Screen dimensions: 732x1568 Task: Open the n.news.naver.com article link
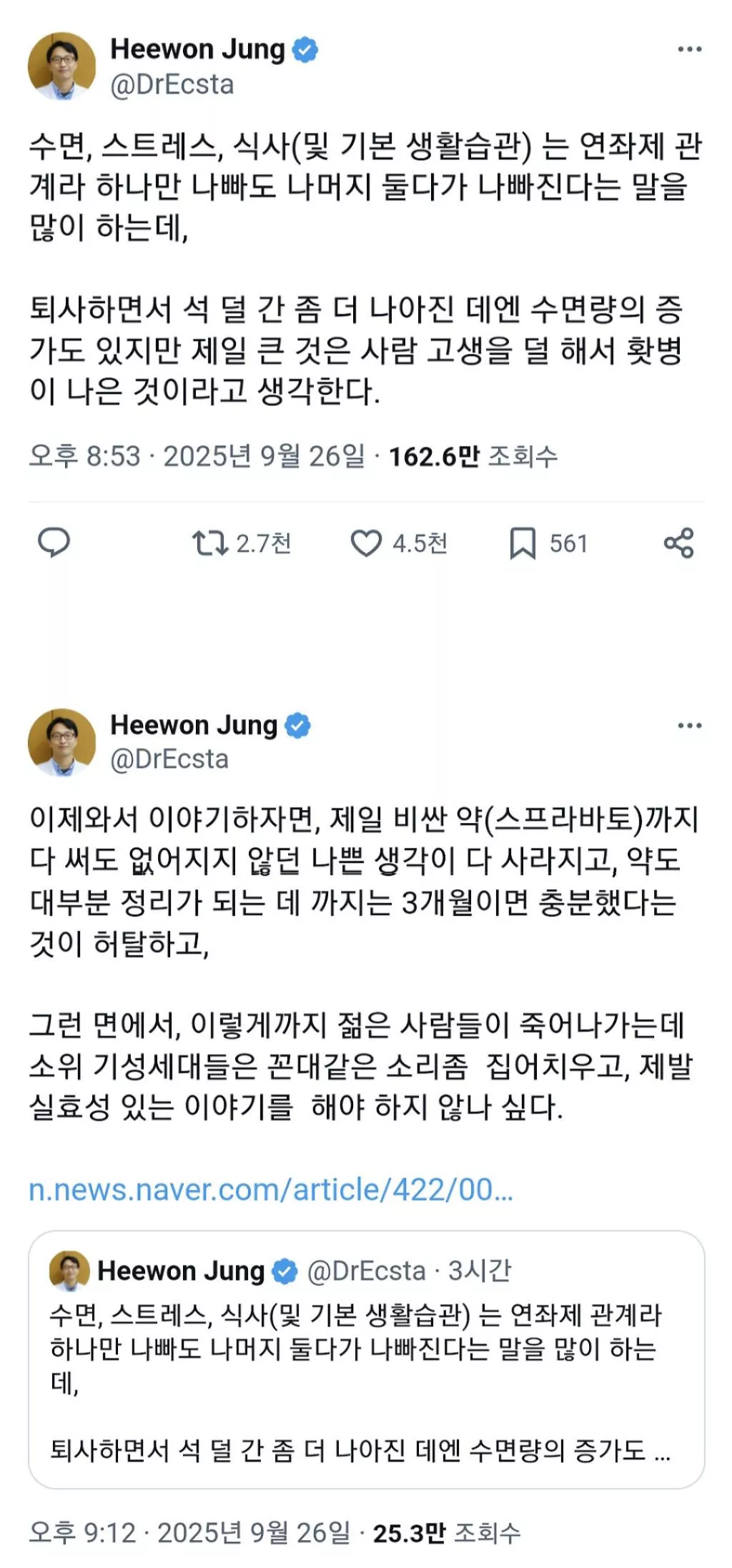click(x=271, y=1190)
